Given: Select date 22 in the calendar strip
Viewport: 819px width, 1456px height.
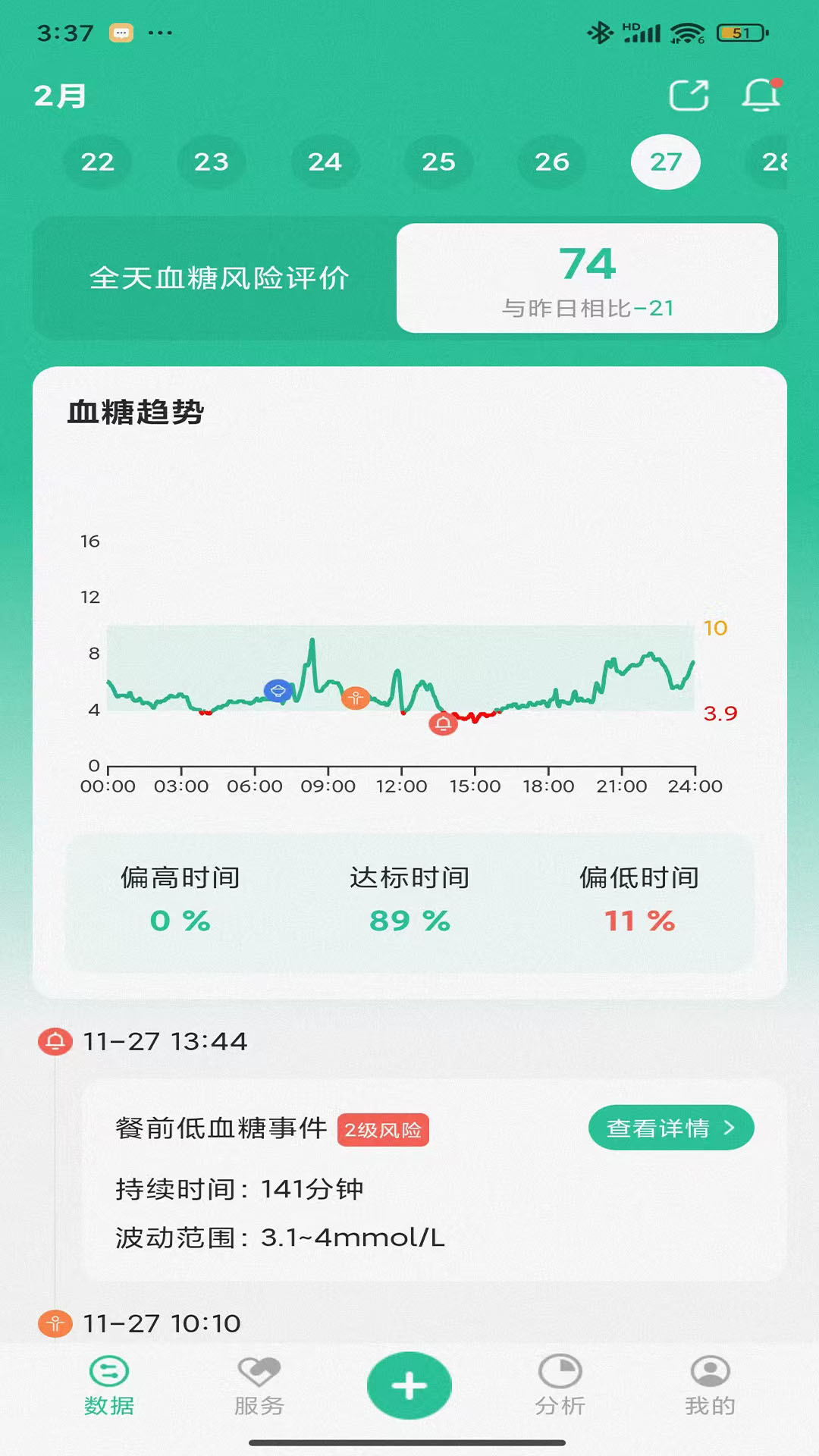Looking at the screenshot, I should pyautogui.click(x=98, y=162).
